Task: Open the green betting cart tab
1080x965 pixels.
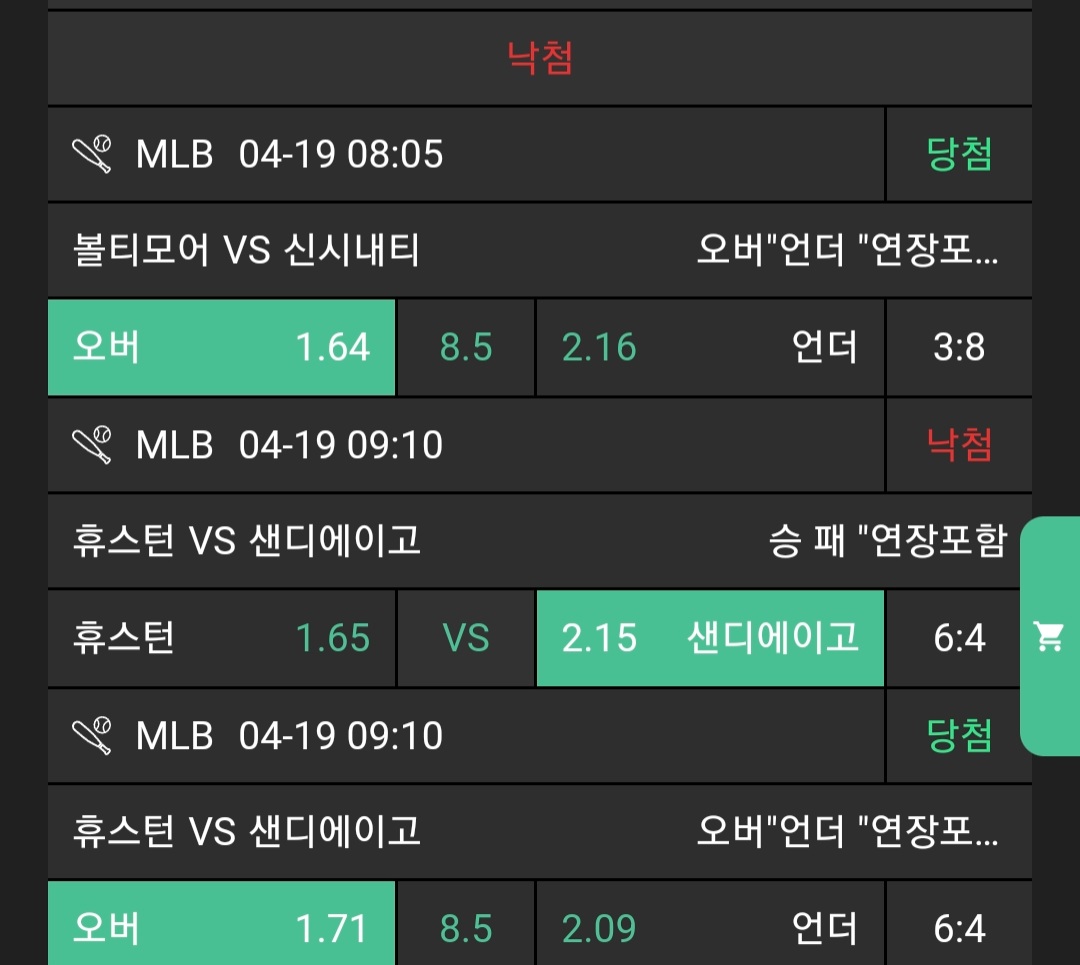Action: pyautogui.click(x=1049, y=636)
